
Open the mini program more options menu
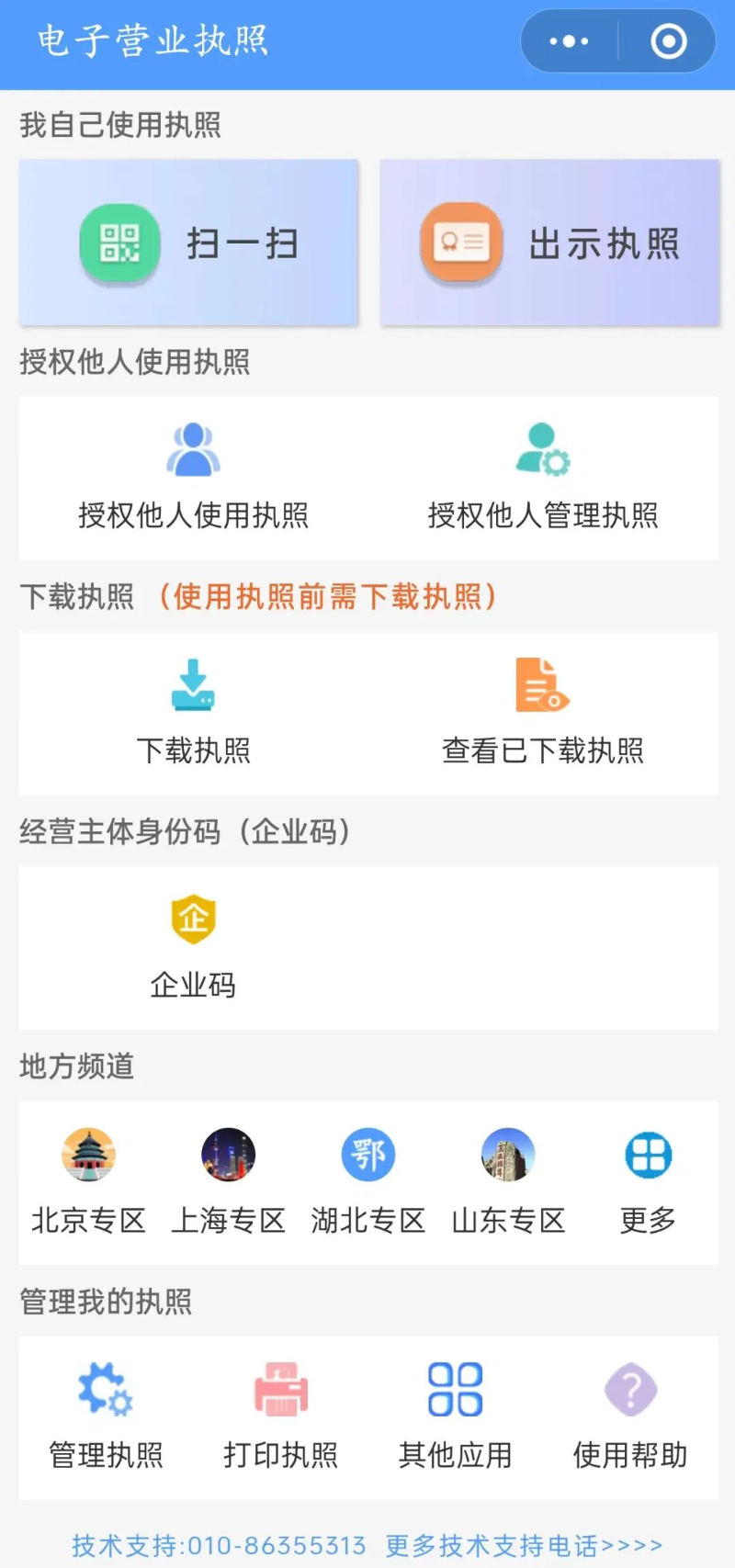click(x=569, y=41)
